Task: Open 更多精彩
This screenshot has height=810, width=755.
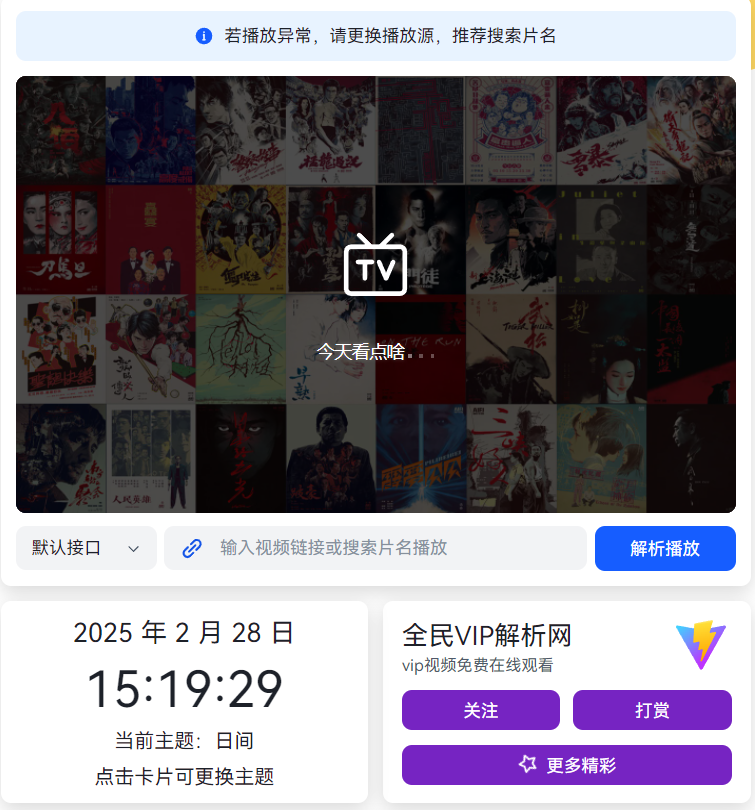Action: coord(566,765)
